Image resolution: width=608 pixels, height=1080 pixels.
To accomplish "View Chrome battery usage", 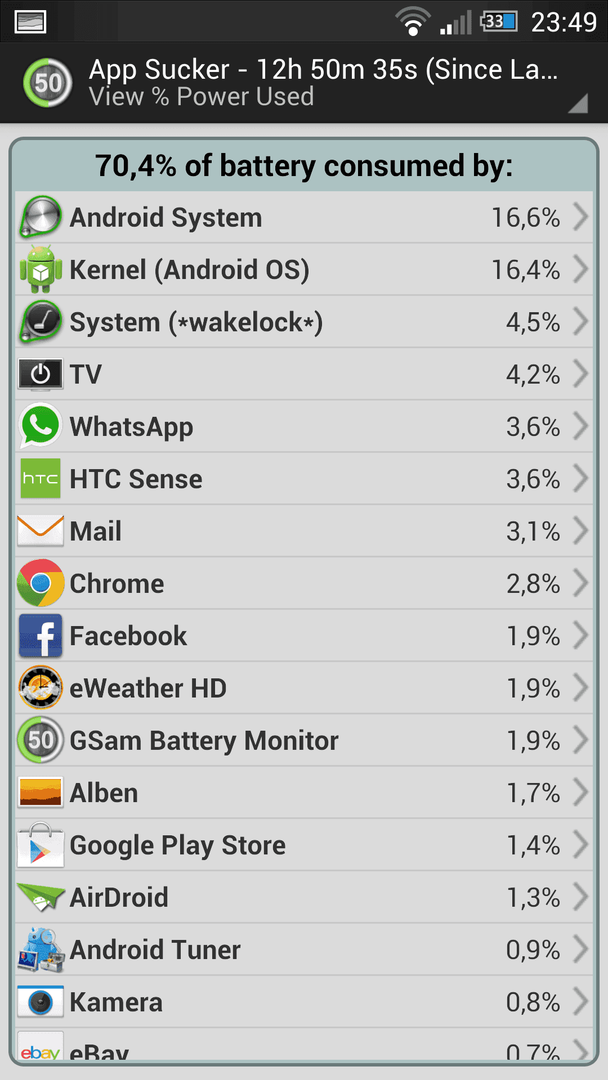I will [x=304, y=584].
